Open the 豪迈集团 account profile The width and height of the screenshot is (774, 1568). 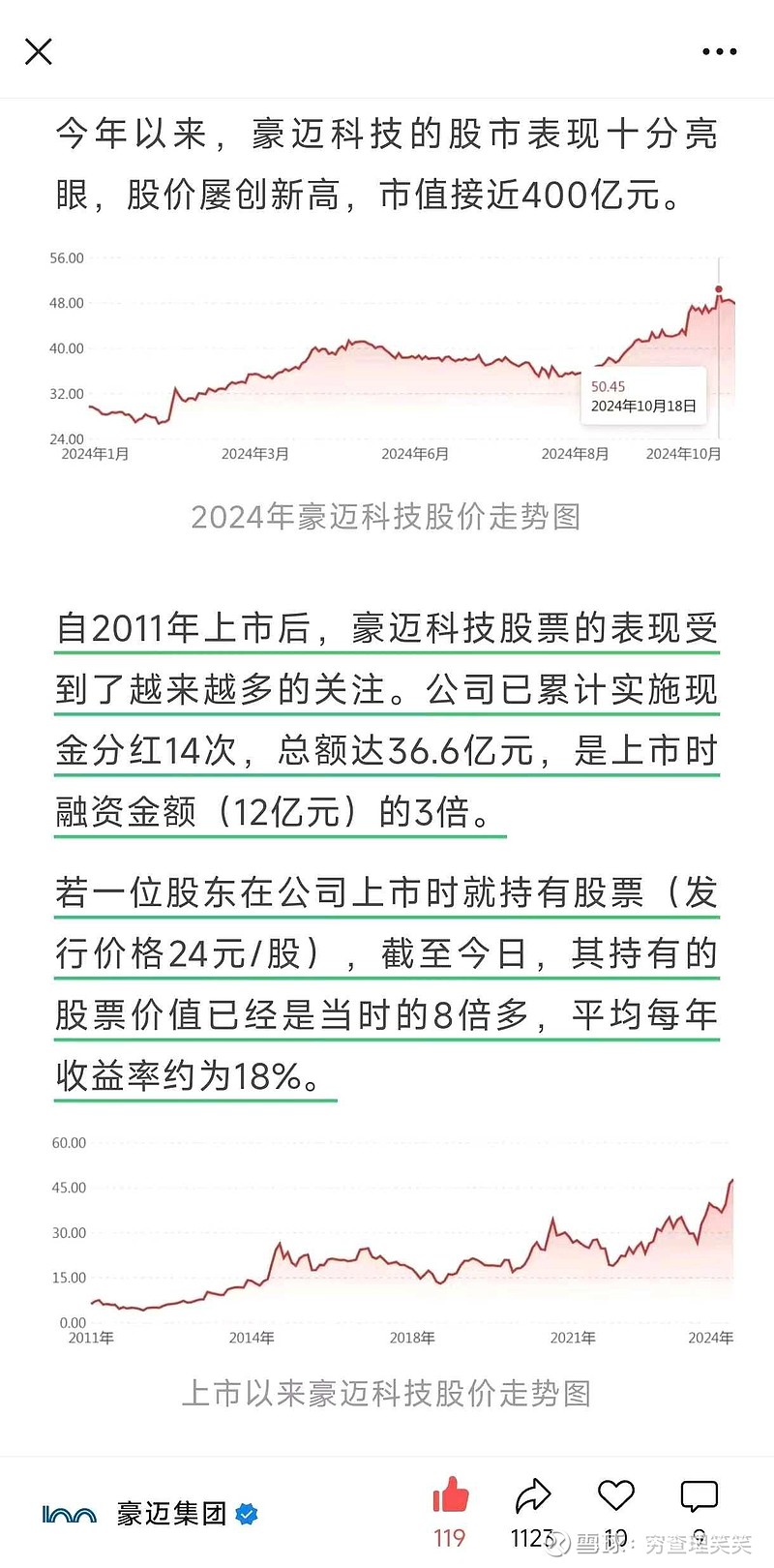pos(150,1514)
